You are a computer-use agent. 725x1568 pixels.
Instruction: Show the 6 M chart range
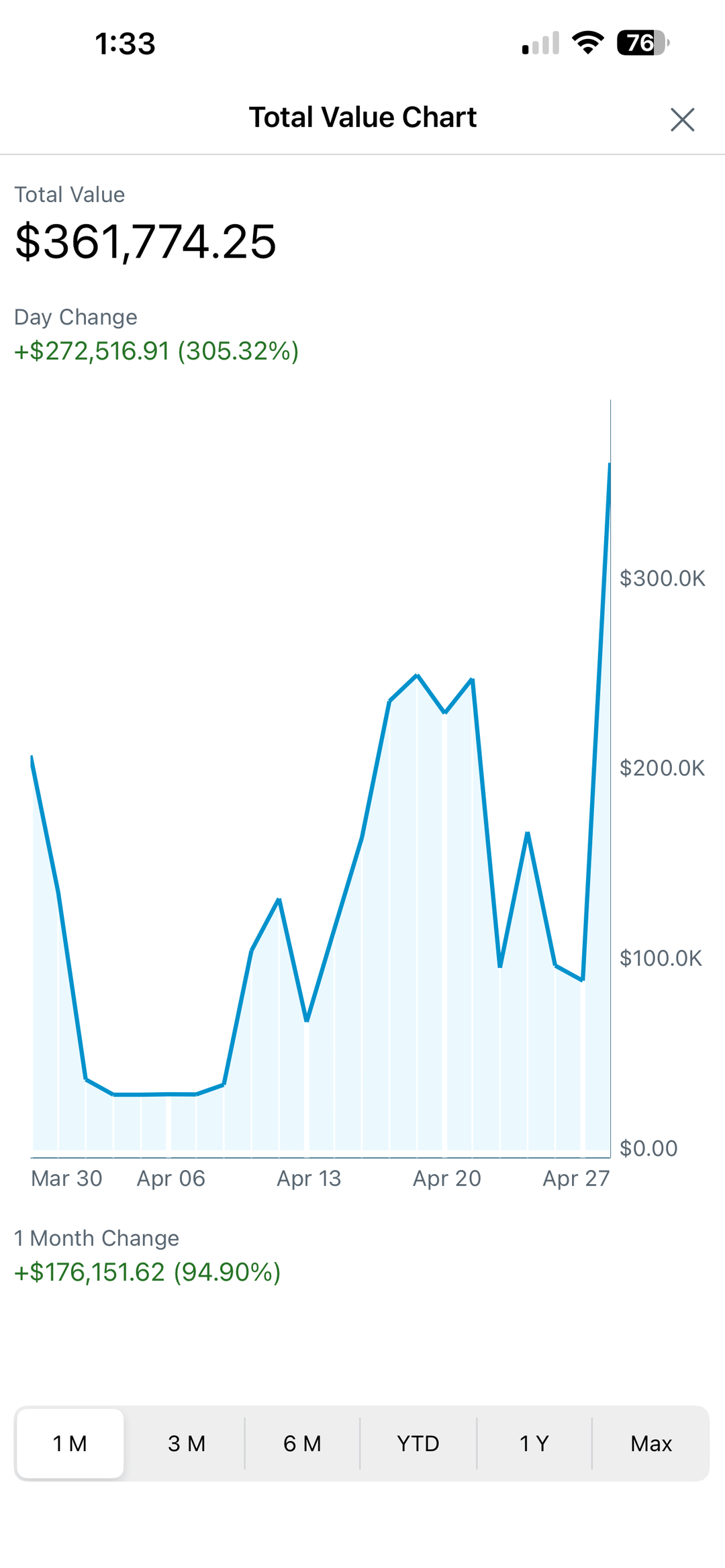click(x=302, y=1443)
